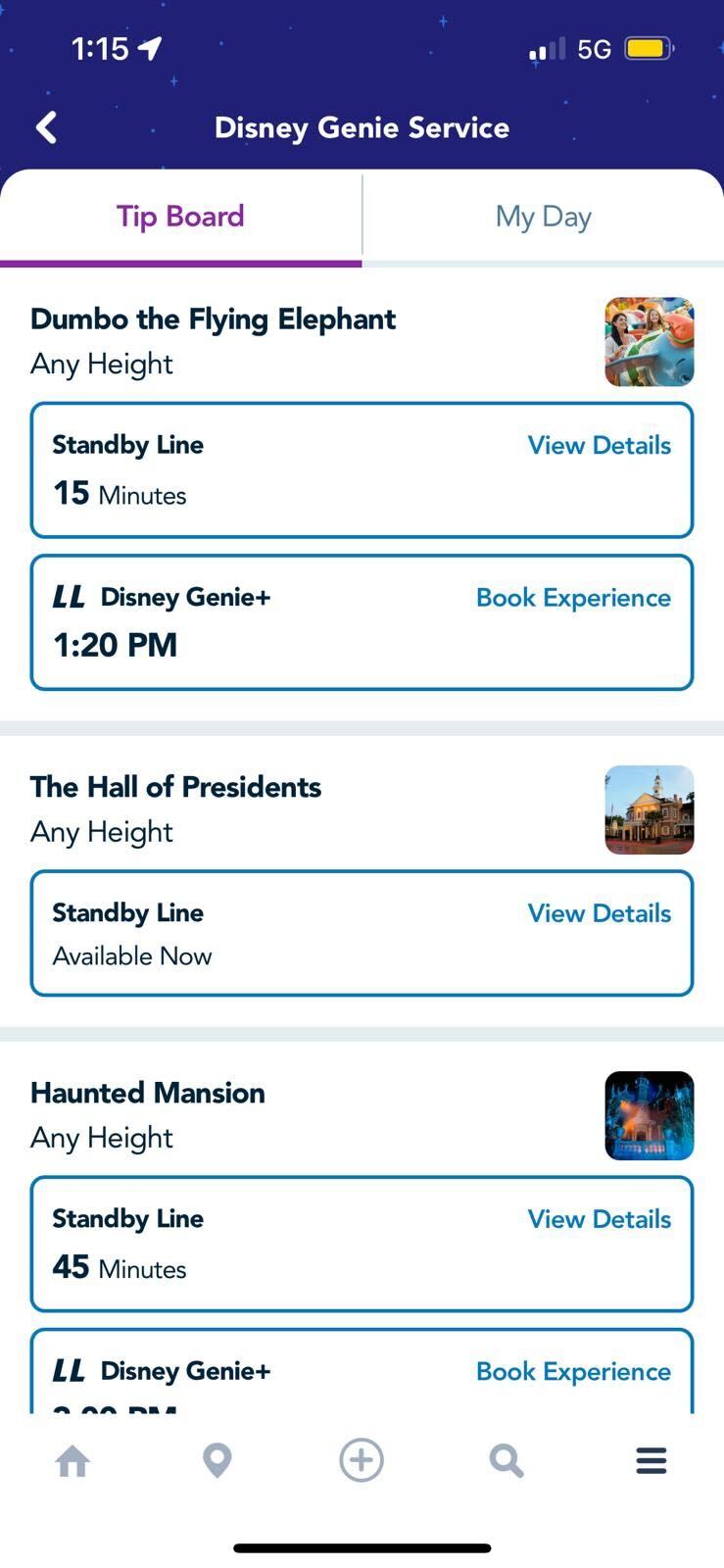View Details for Haunted Mansion standby line
Image resolution: width=724 pixels, height=1568 pixels.
click(599, 1219)
